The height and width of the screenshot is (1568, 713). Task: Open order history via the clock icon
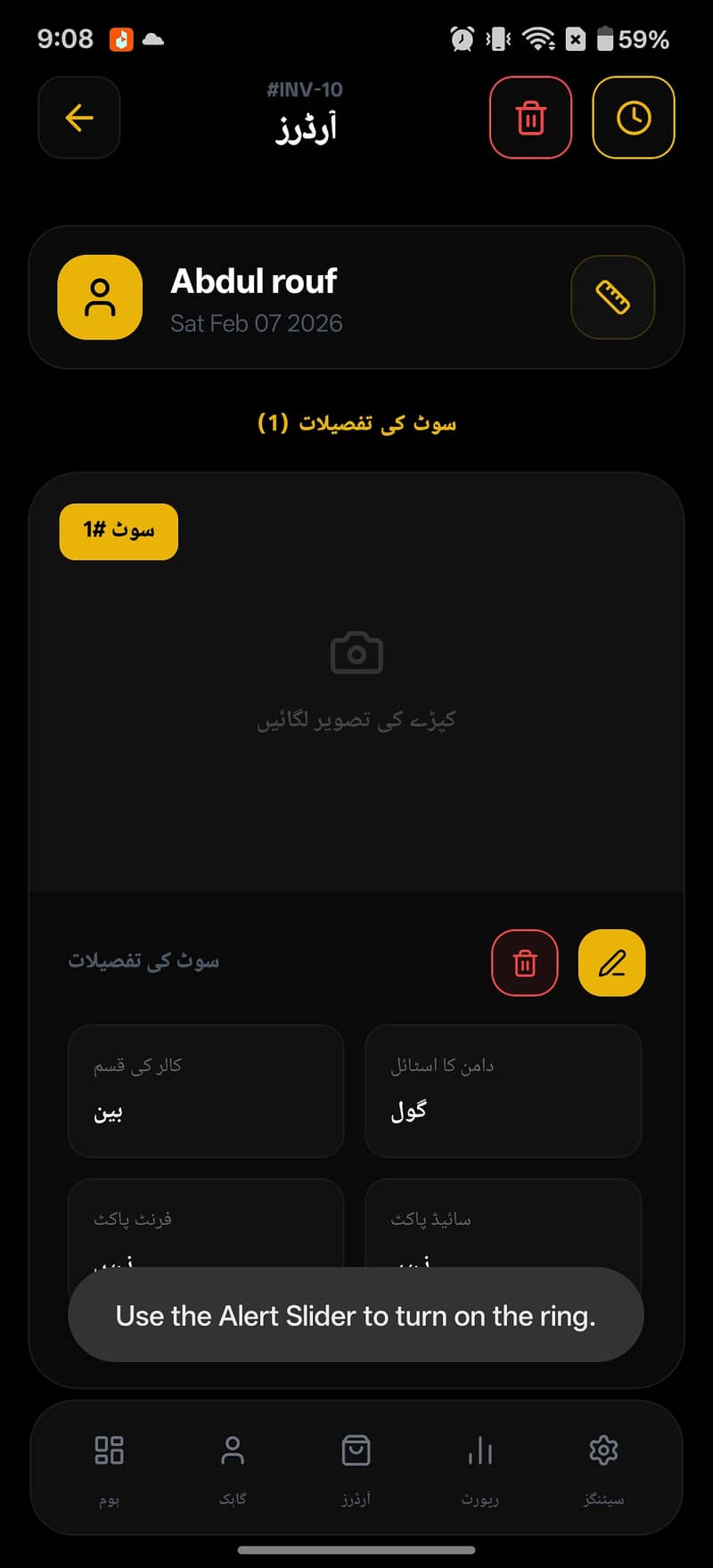[634, 118]
